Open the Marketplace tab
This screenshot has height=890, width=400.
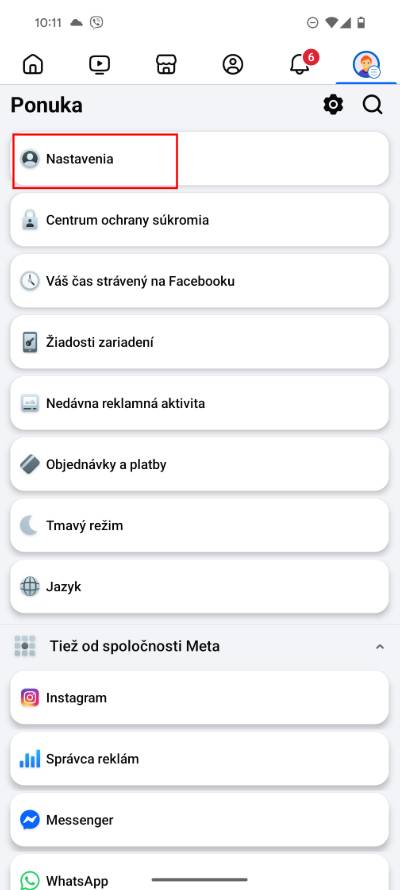click(x=166, y=65)
